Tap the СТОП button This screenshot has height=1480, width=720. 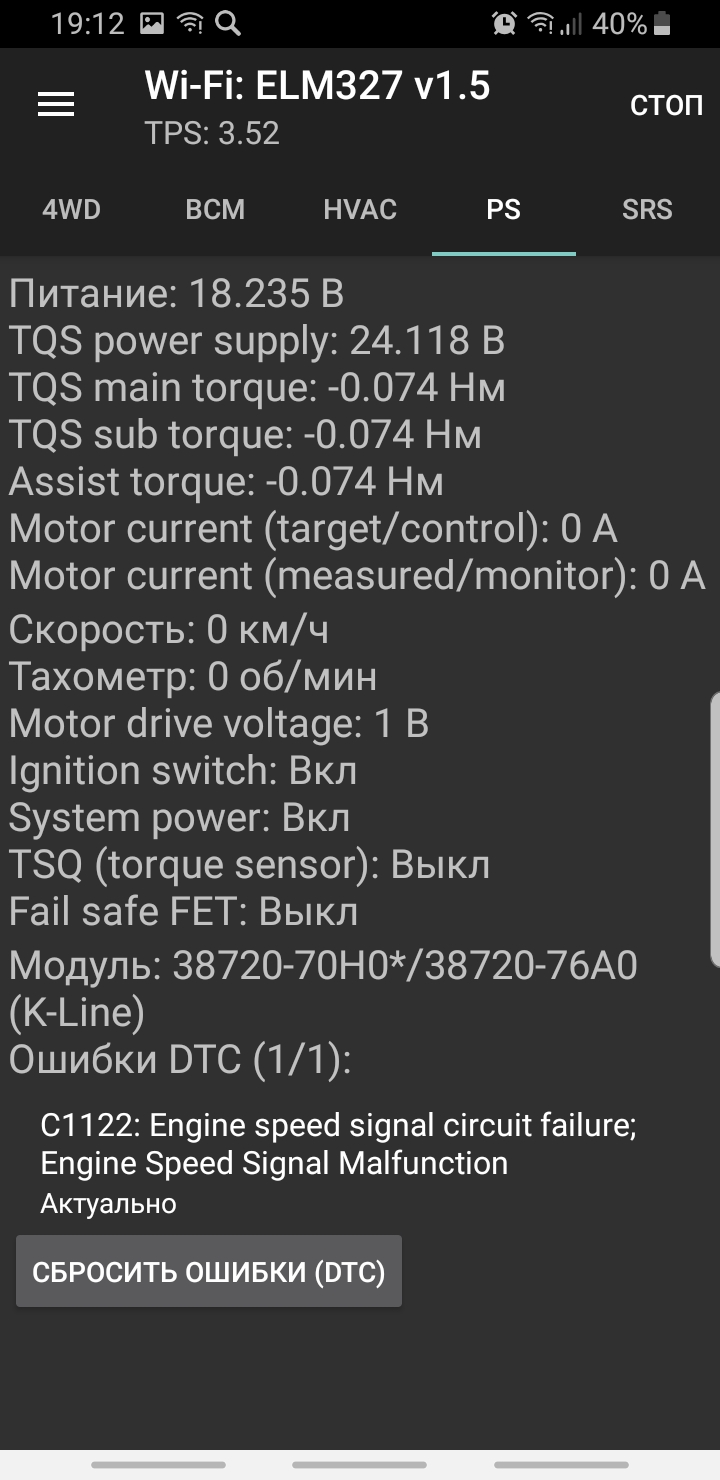tap(666, 105)
